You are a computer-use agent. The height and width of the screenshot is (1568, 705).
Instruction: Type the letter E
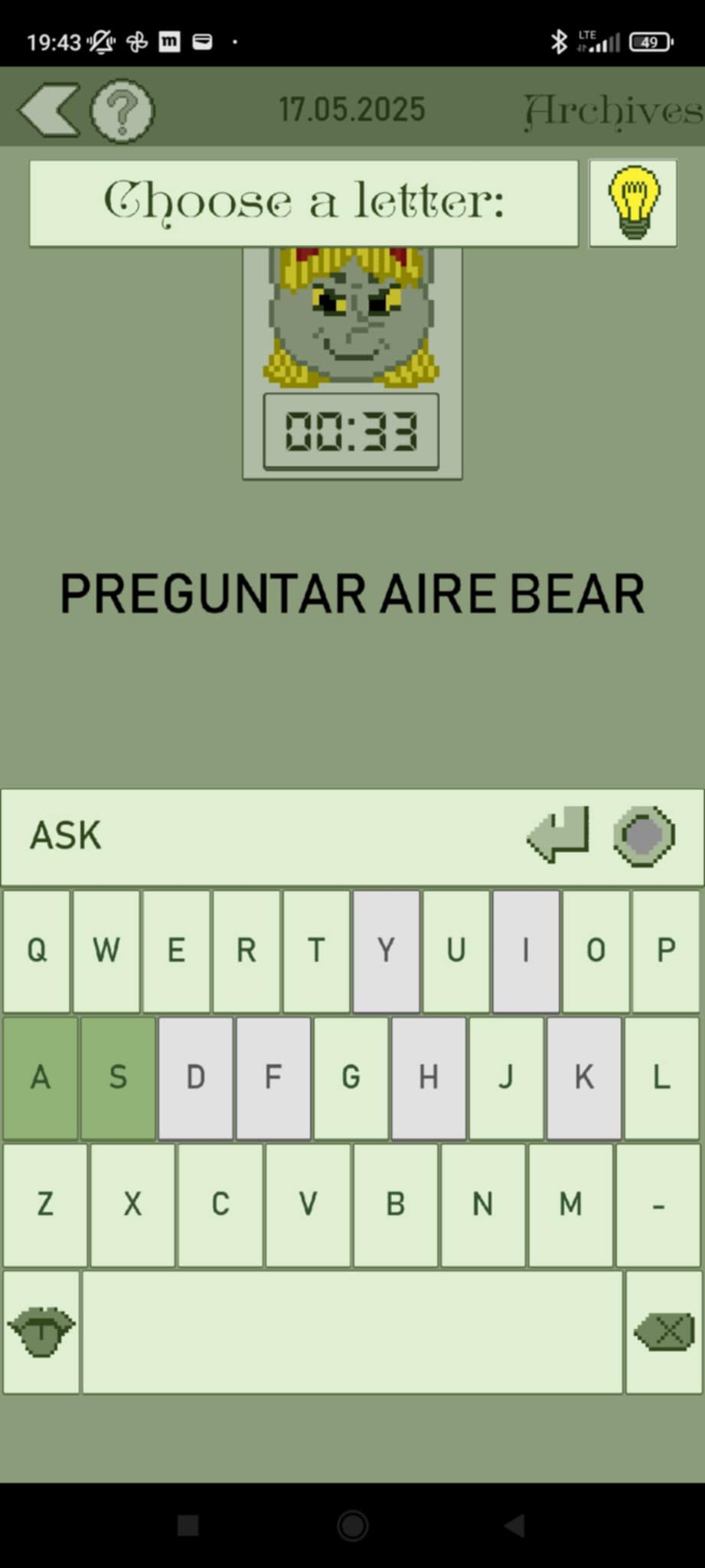tap(176, 951)
